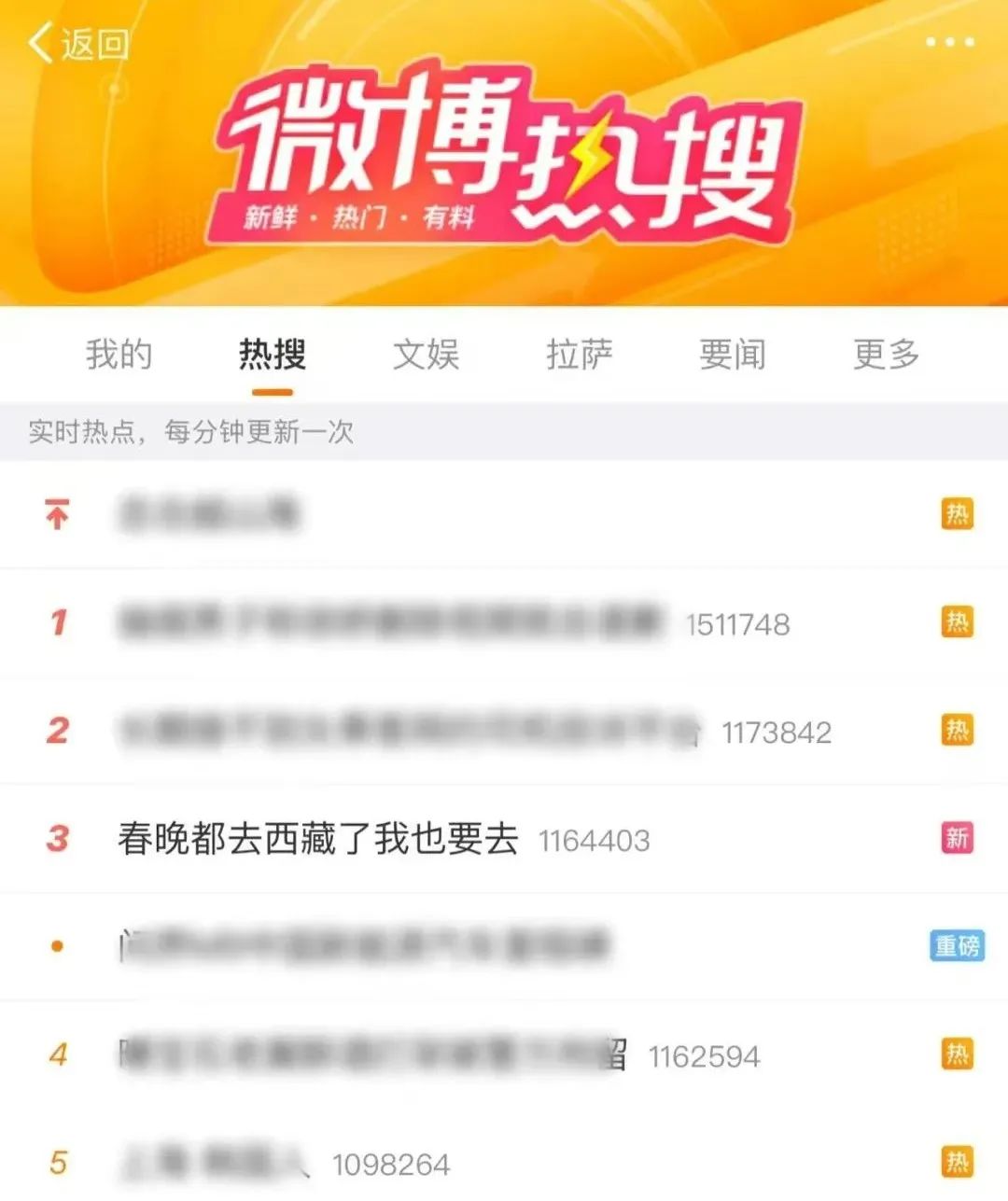Open the 拉萨 tab

pyautogui.click(x=579, y=355)
